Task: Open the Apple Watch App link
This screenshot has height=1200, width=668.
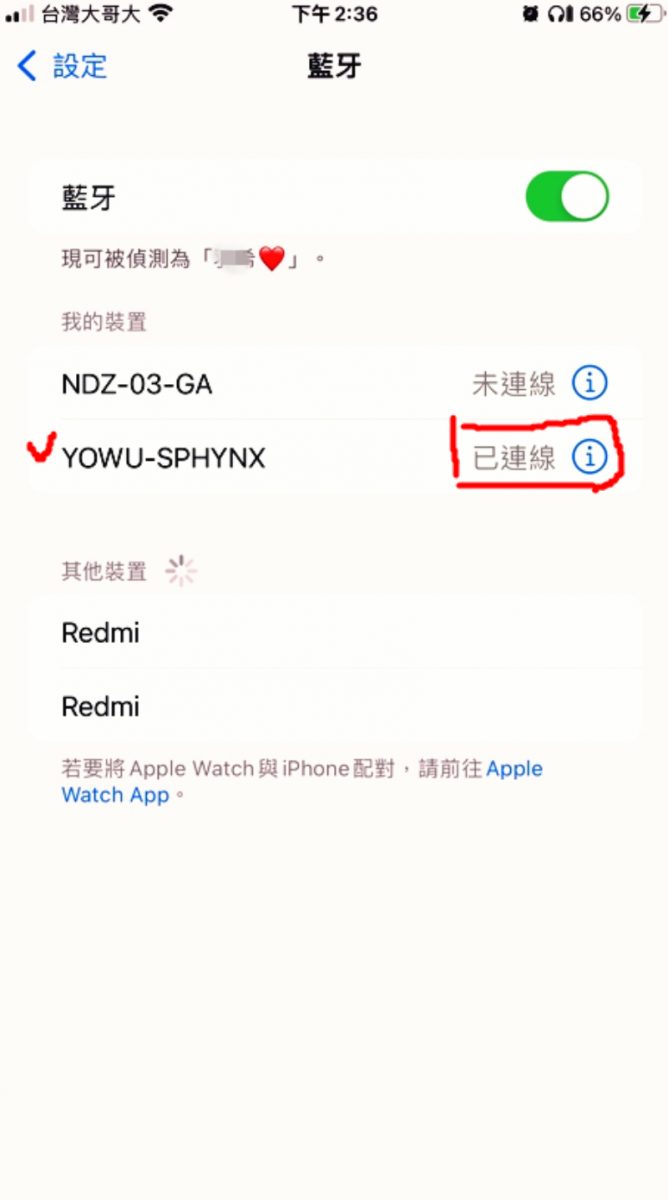Action: [513, 769]
